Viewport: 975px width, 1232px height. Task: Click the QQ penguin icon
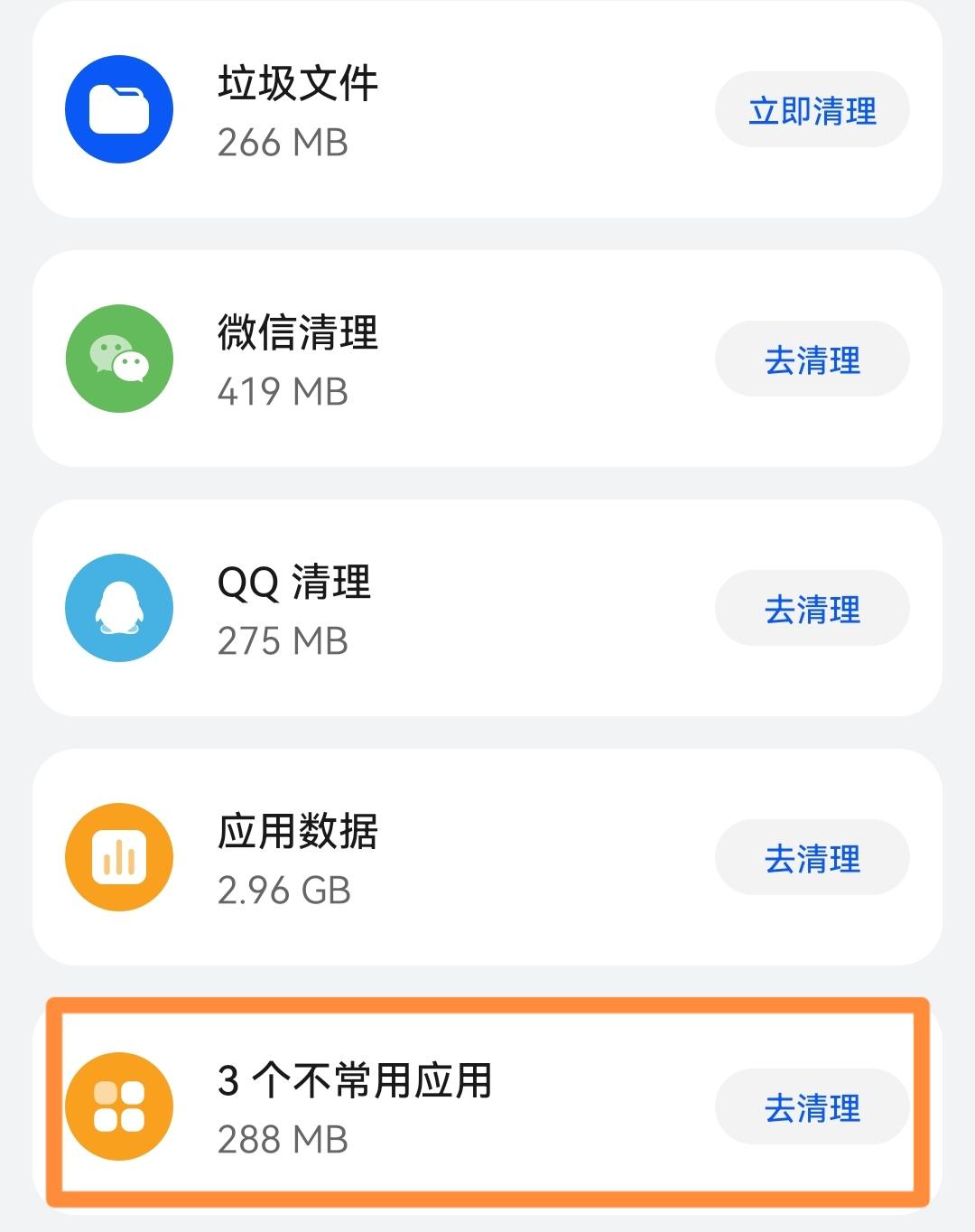point(118,608)
